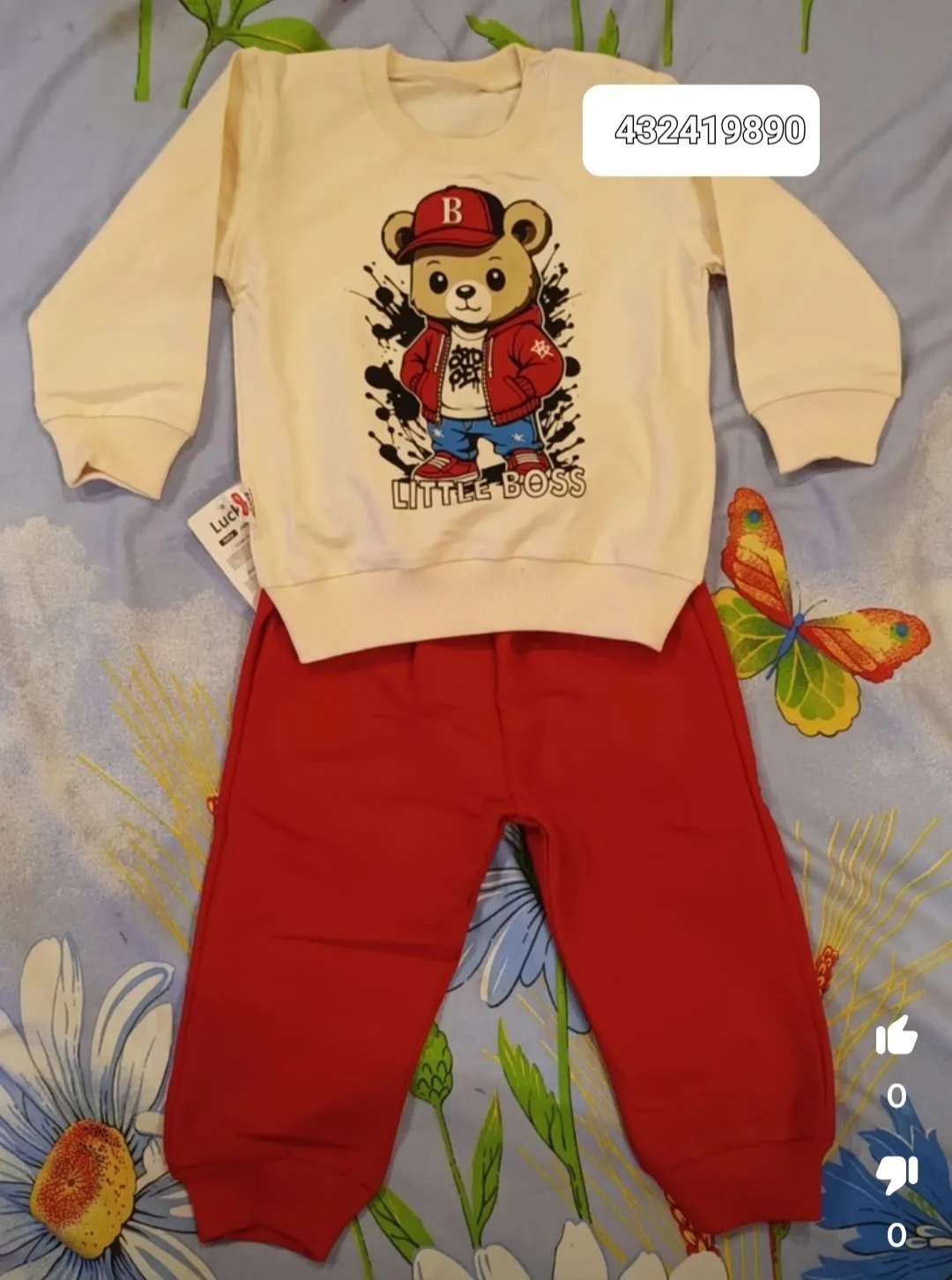Tap the thumbs down dislike icon
The height and width of the screenshot is (1280, 952).
(896, 1174)
